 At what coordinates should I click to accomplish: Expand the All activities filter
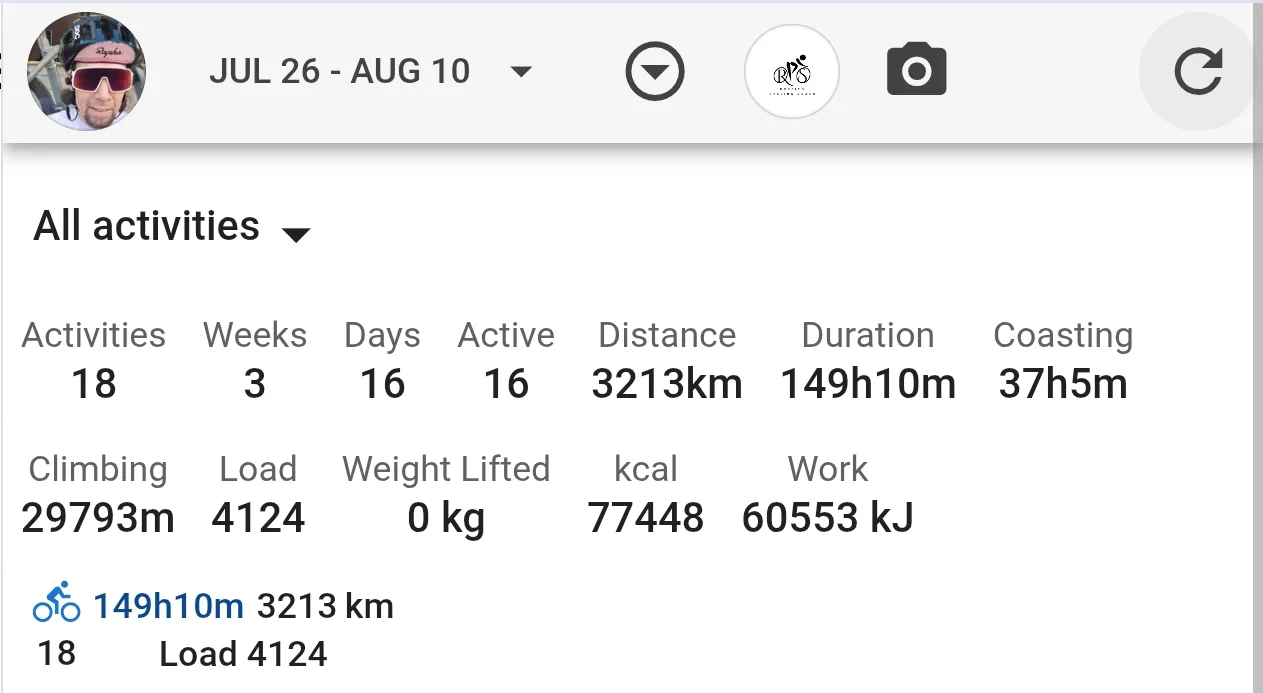click(172, 227)
